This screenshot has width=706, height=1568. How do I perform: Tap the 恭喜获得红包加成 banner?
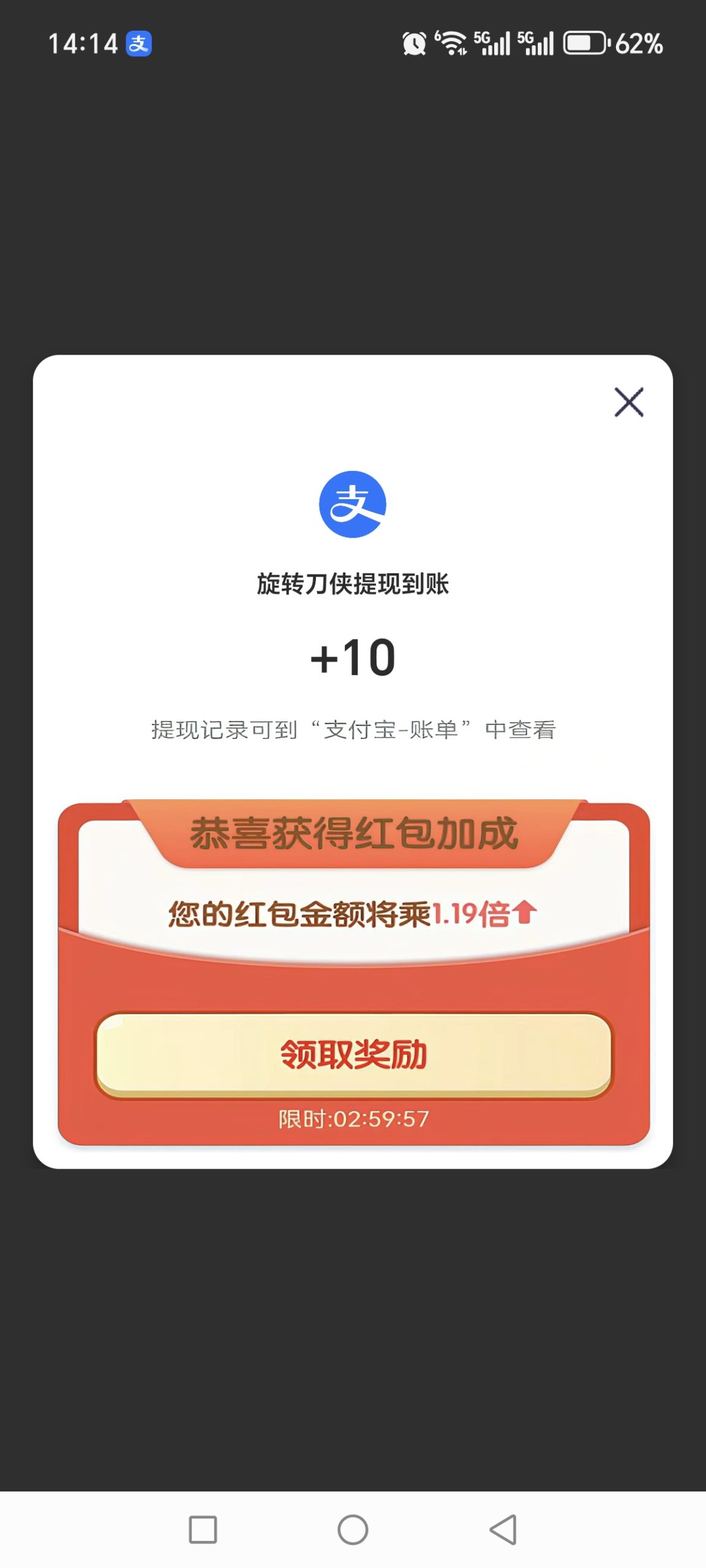click(x=353, y=832)
